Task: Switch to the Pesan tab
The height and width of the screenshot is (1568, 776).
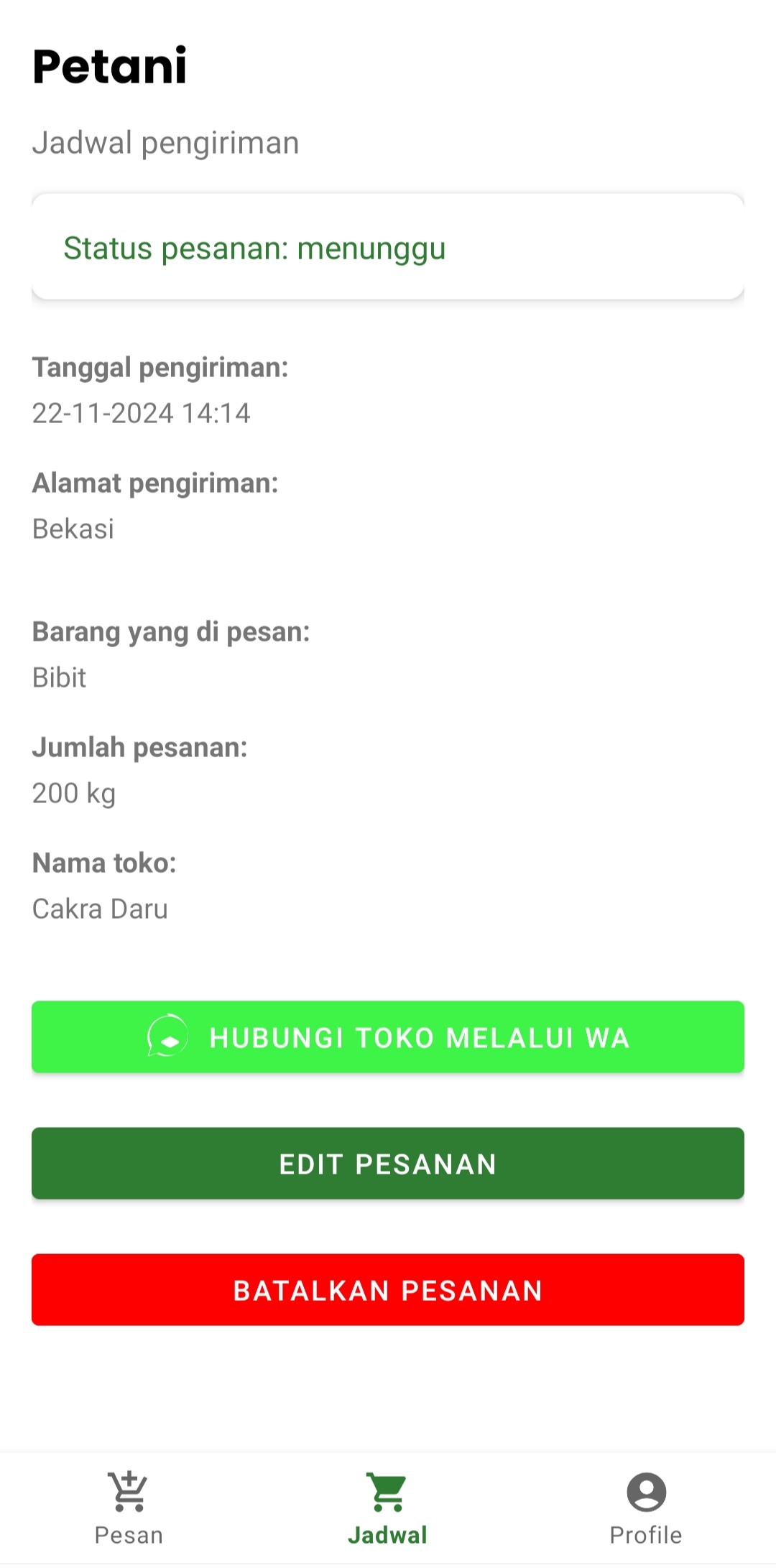Action: point(128,1534)
